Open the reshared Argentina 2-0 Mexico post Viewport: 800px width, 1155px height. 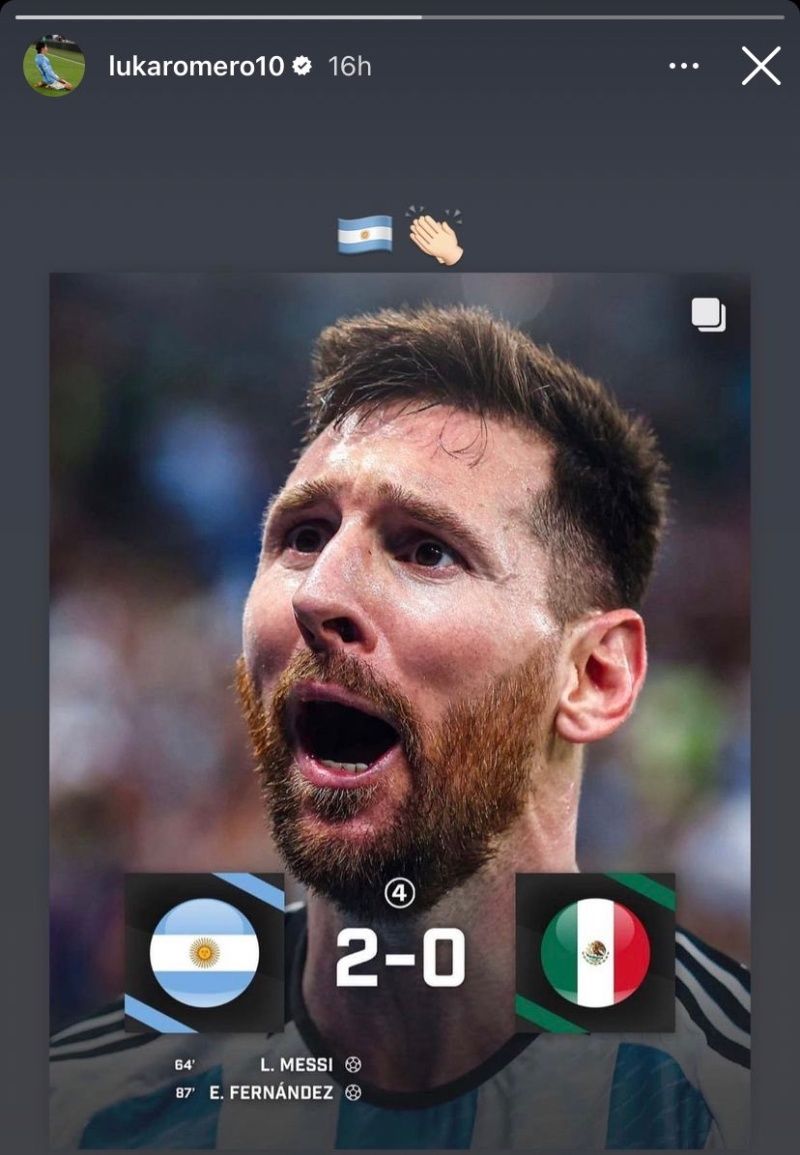pyautogui.click(x=400, y=700)
